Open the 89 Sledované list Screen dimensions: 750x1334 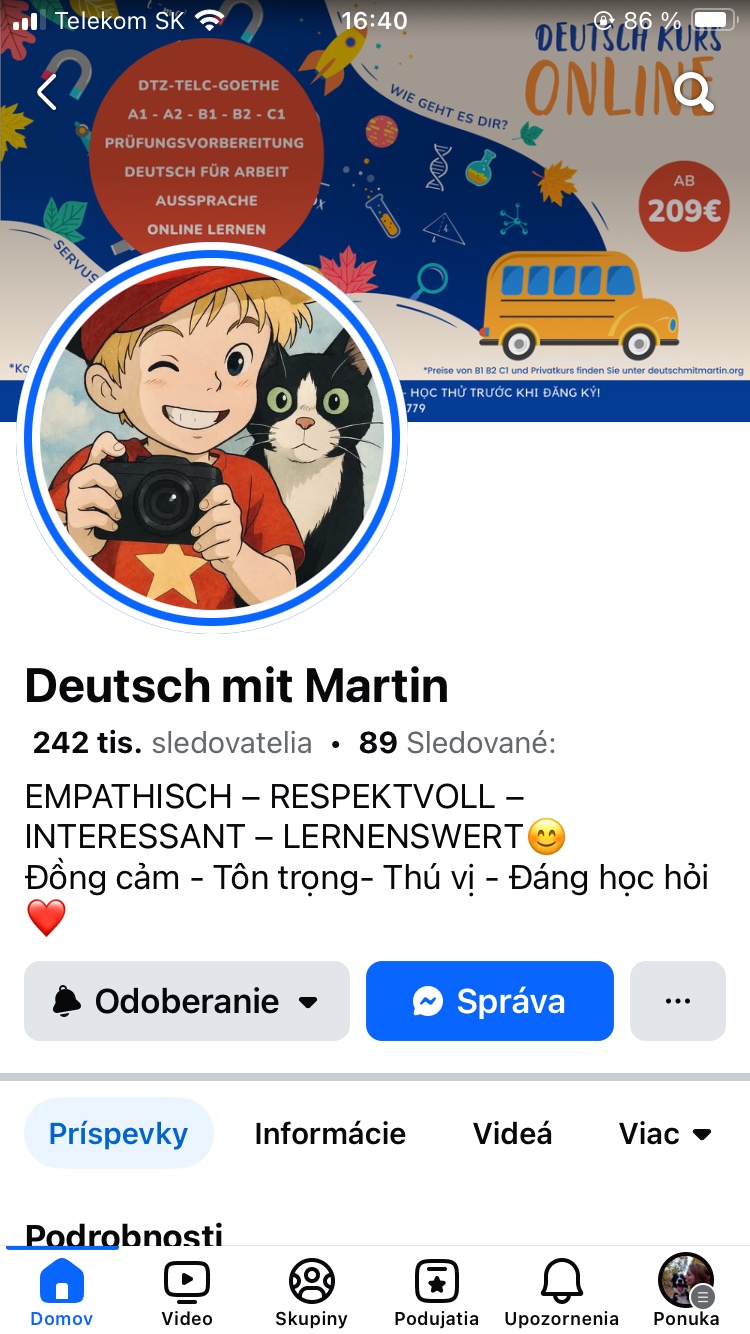457,743
